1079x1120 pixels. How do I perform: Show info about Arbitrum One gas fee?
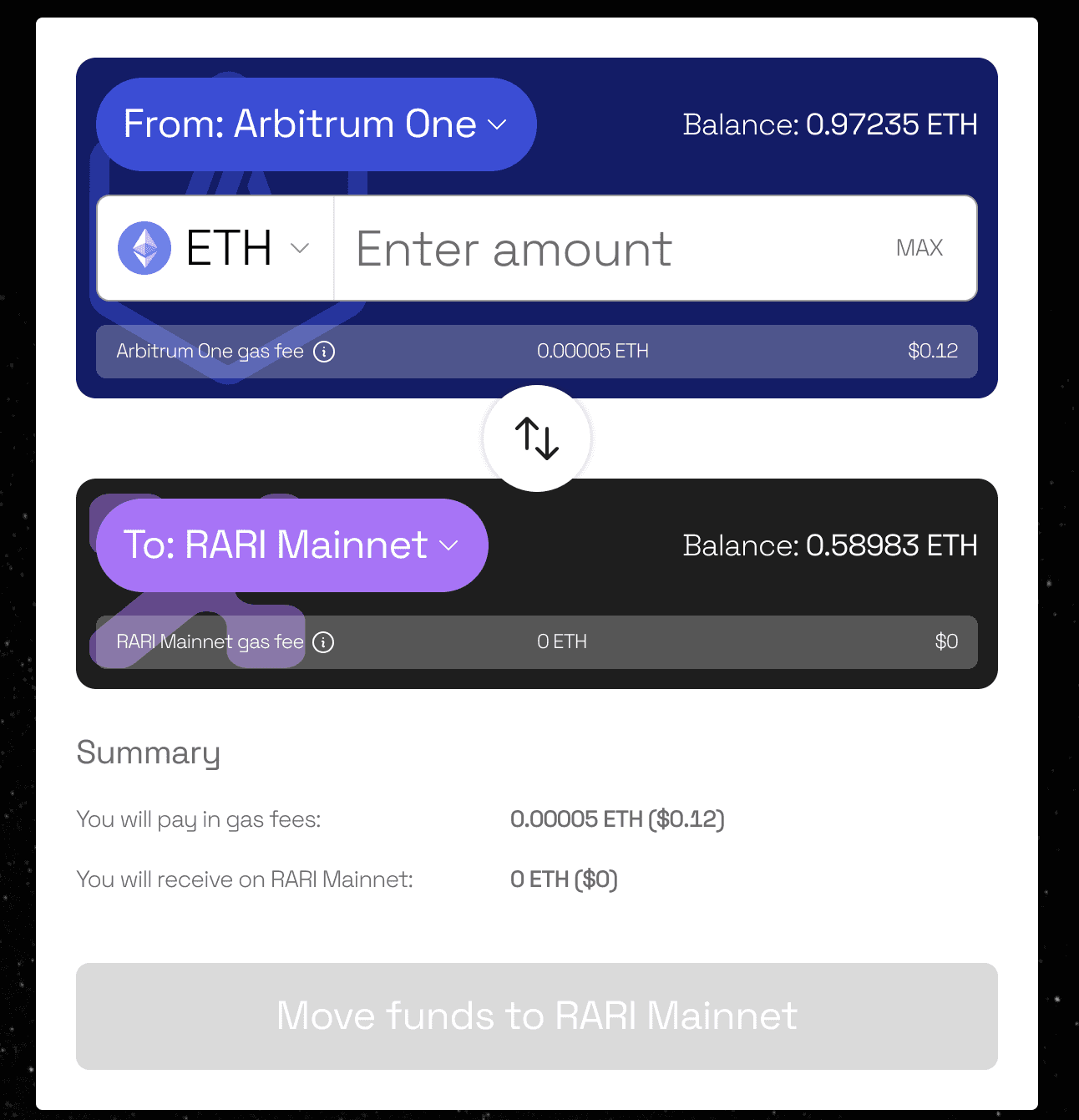coord(324,352)
